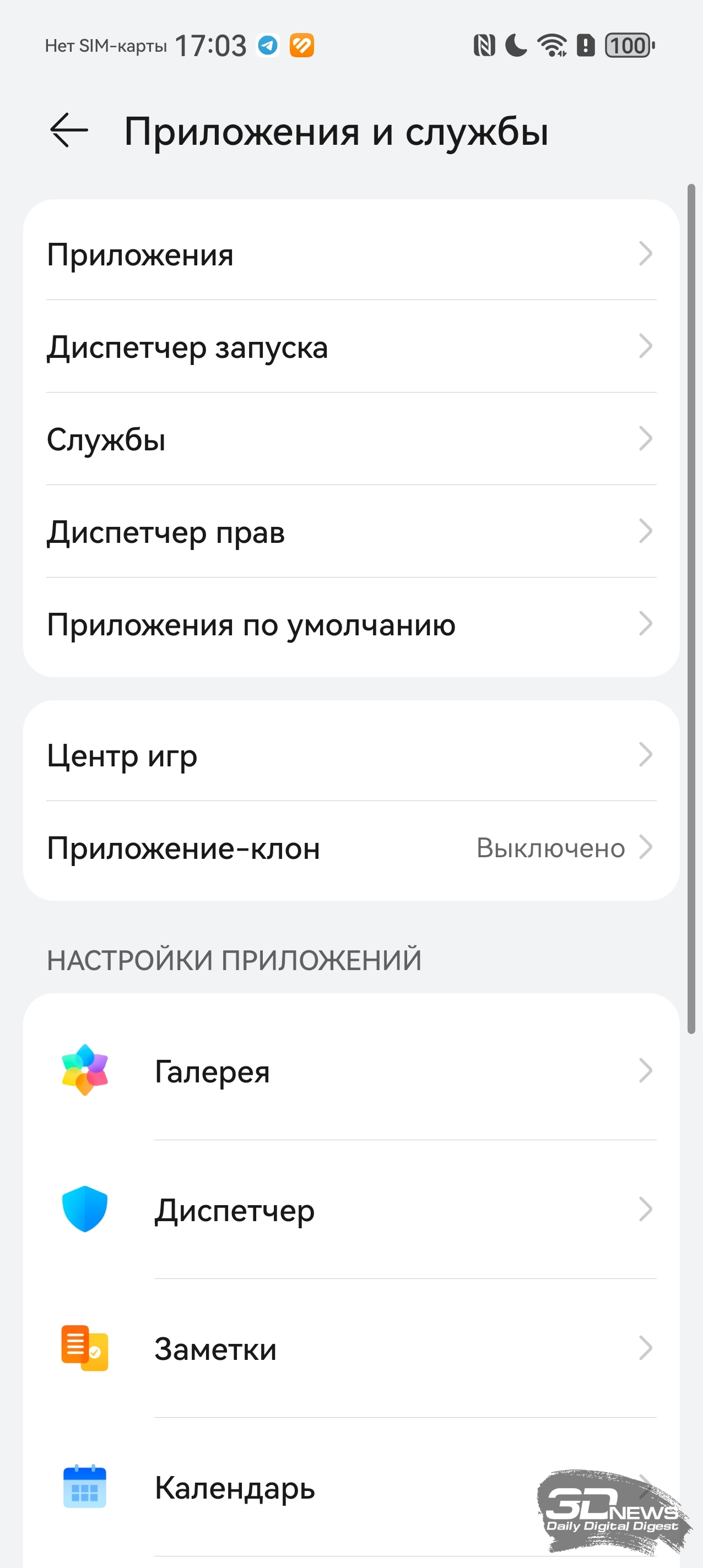The image size is (703, 1568).
Task: Open Календарь app settings
Action: pos(351,1487)
